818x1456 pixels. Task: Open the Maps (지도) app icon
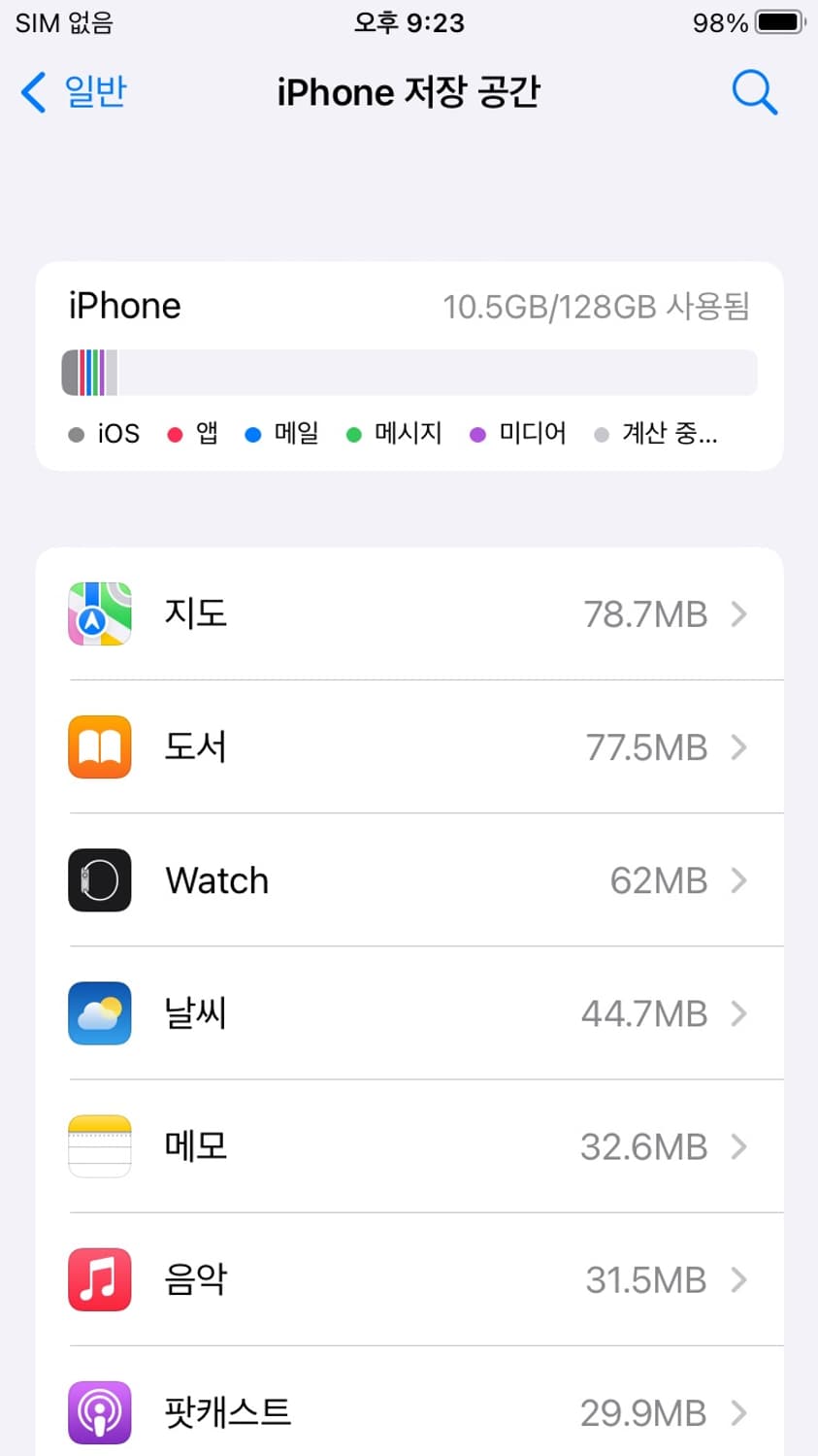[x=99, y=613]
